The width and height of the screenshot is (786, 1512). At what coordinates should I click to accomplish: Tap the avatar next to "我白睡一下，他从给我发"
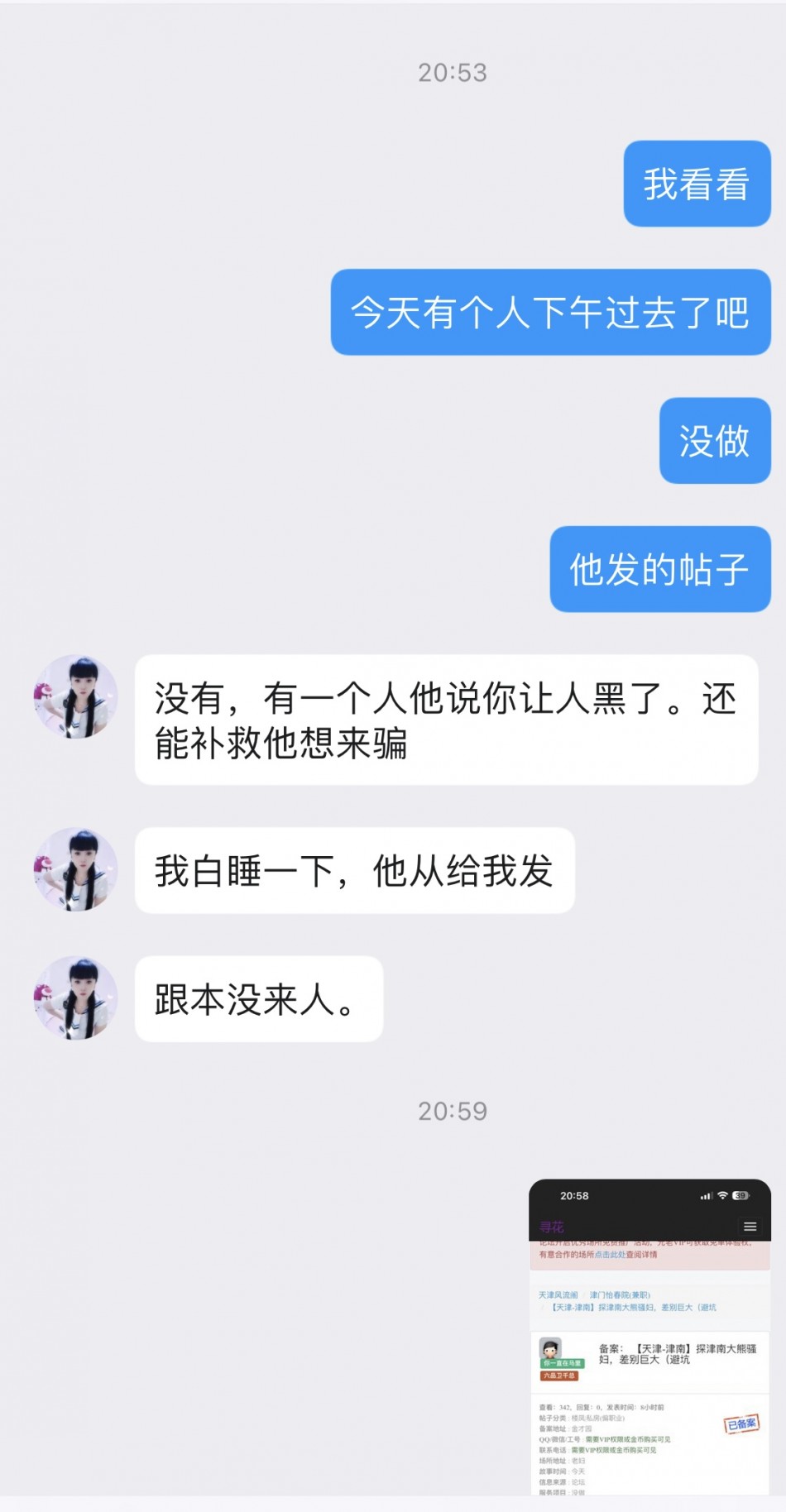click(75, 869)
